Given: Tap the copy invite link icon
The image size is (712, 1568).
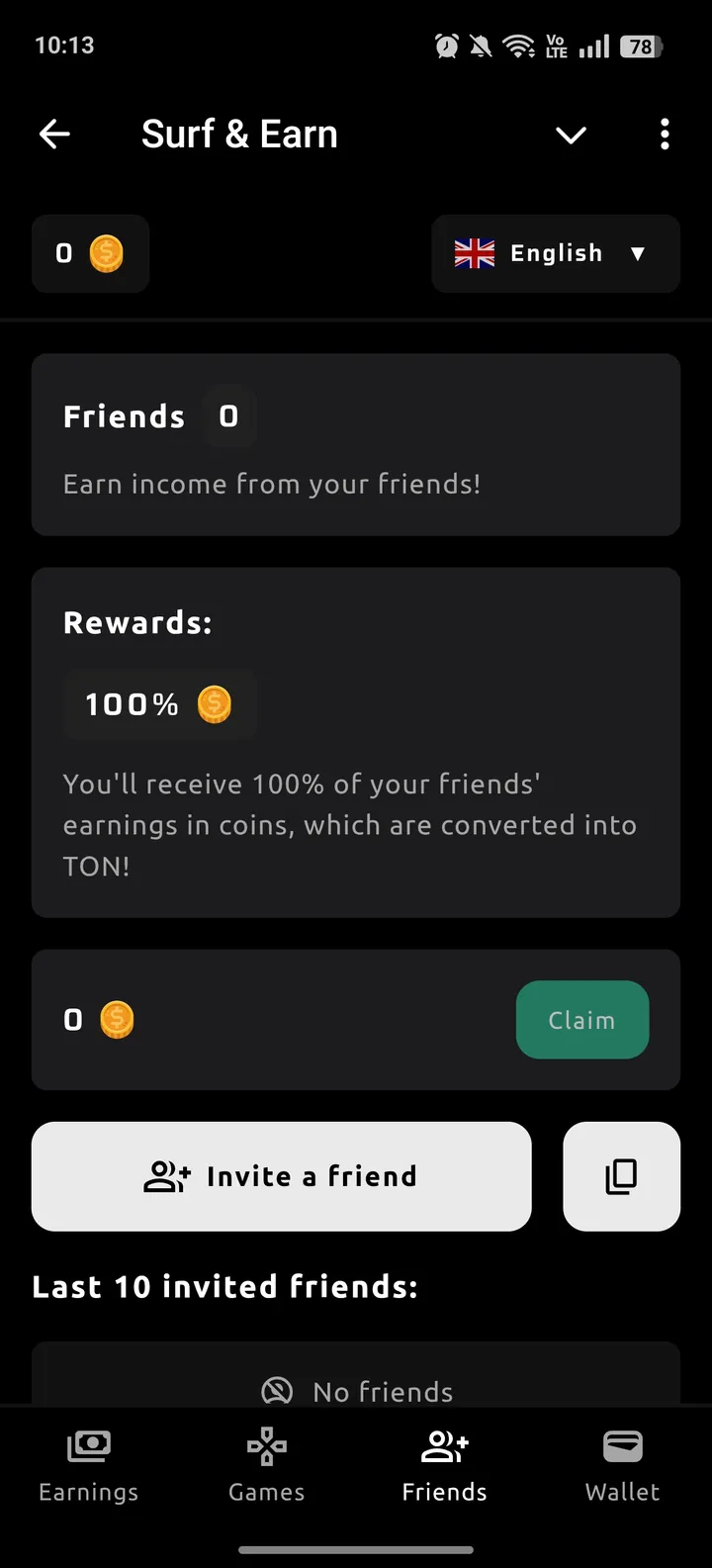Looking at the screenshot, I should (621, 1176).
